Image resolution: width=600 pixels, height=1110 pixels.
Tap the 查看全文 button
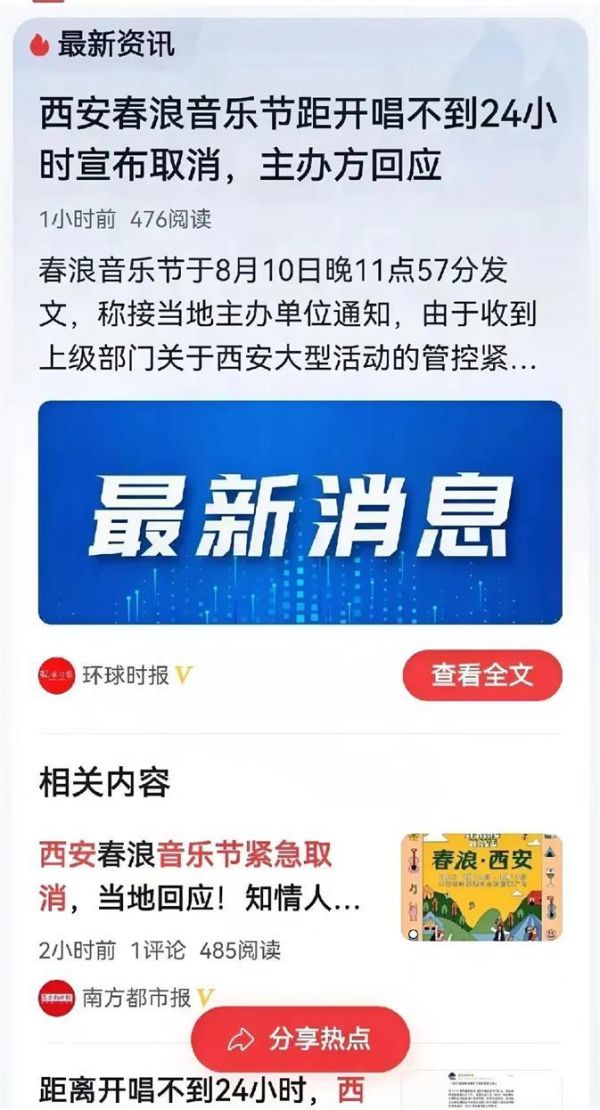[482, 675]
